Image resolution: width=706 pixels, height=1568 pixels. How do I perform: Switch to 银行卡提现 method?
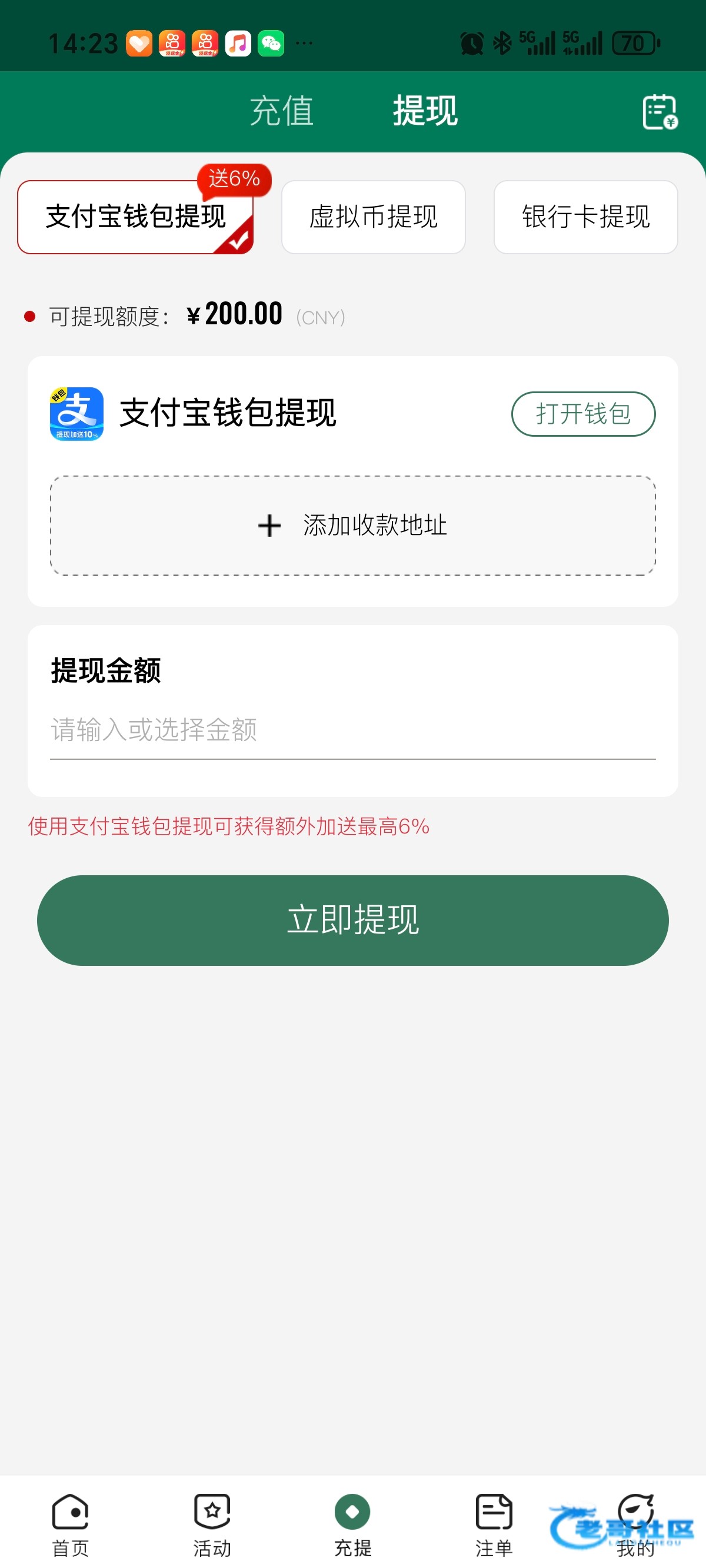click(x=585, y=217)
